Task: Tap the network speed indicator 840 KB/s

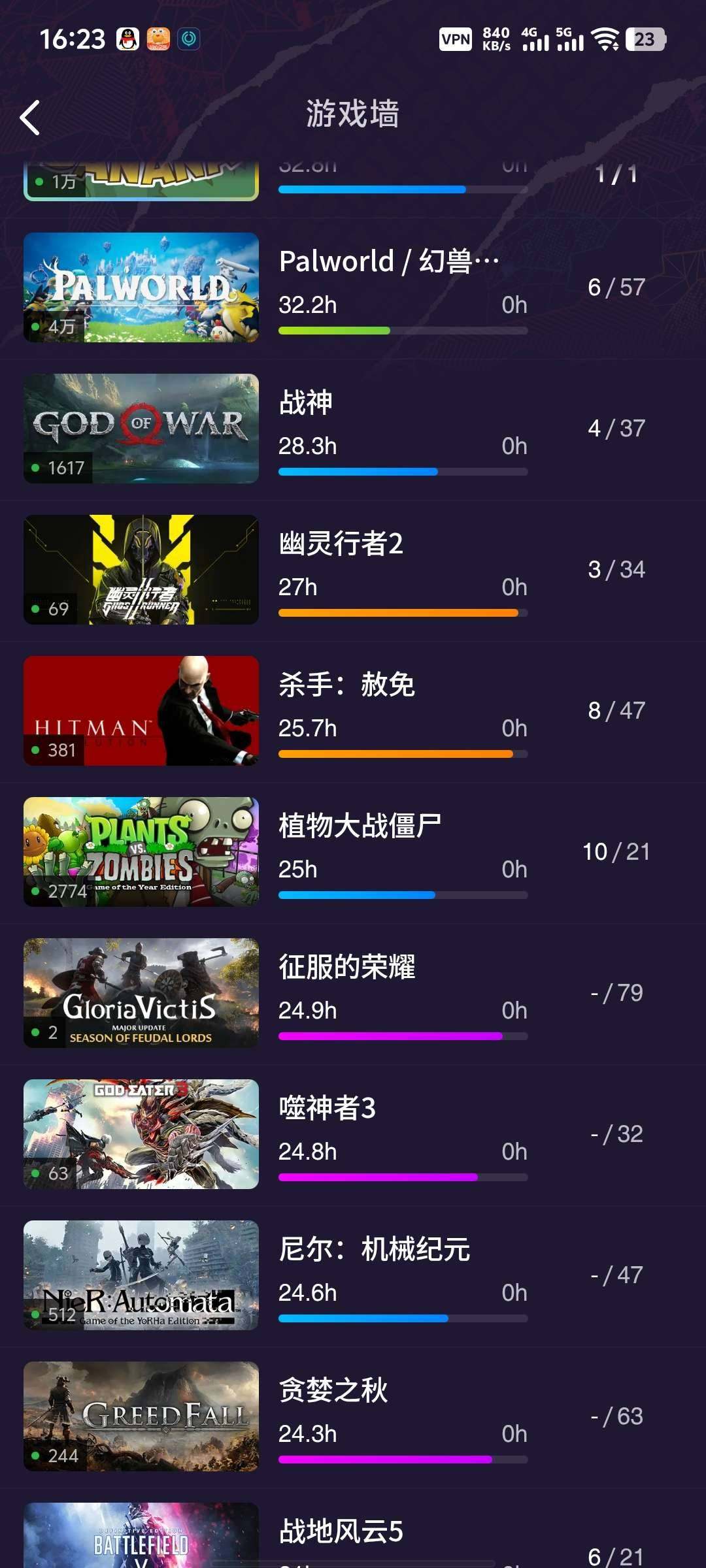Action: pos(495,39)
